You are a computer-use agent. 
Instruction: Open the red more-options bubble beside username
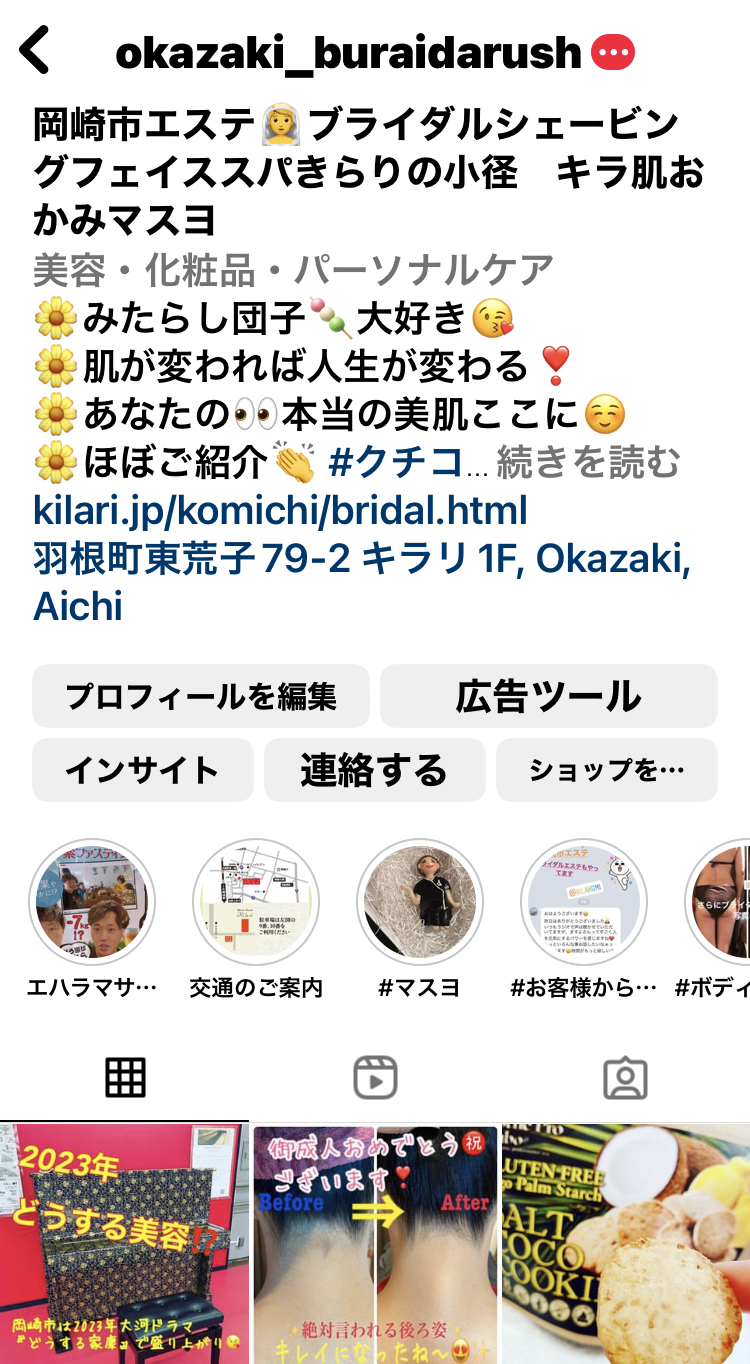tap(613, 52)
